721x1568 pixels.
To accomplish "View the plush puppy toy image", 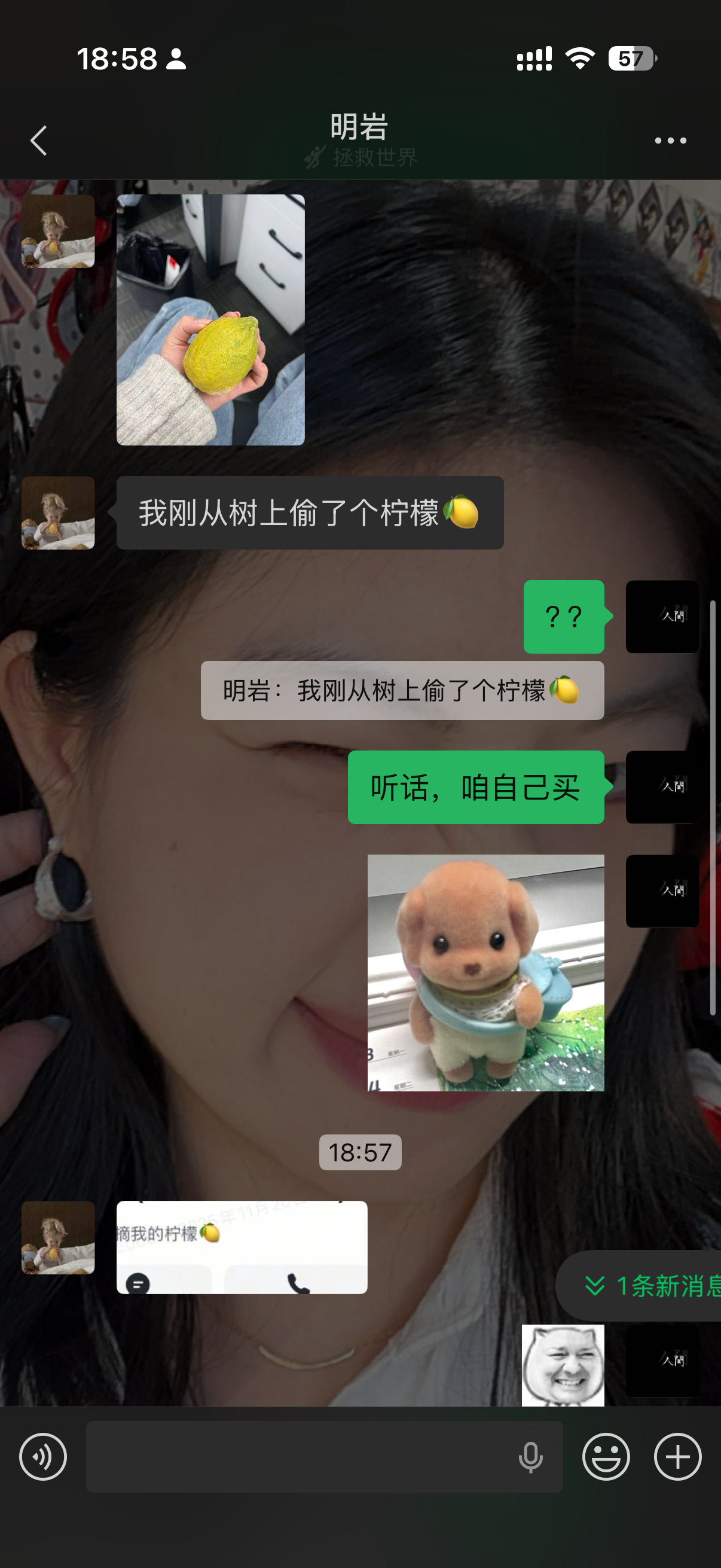I will coord(485,972).
